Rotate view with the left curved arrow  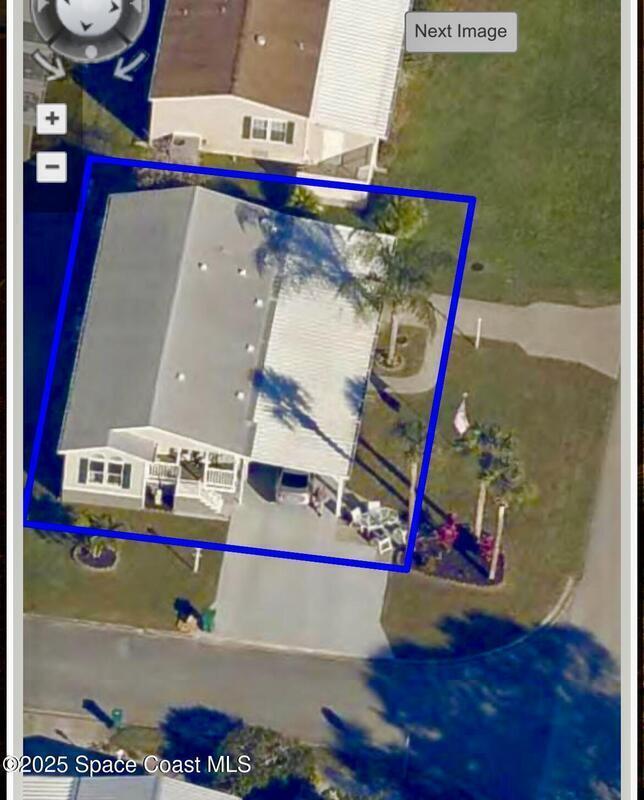coord(48,65)
